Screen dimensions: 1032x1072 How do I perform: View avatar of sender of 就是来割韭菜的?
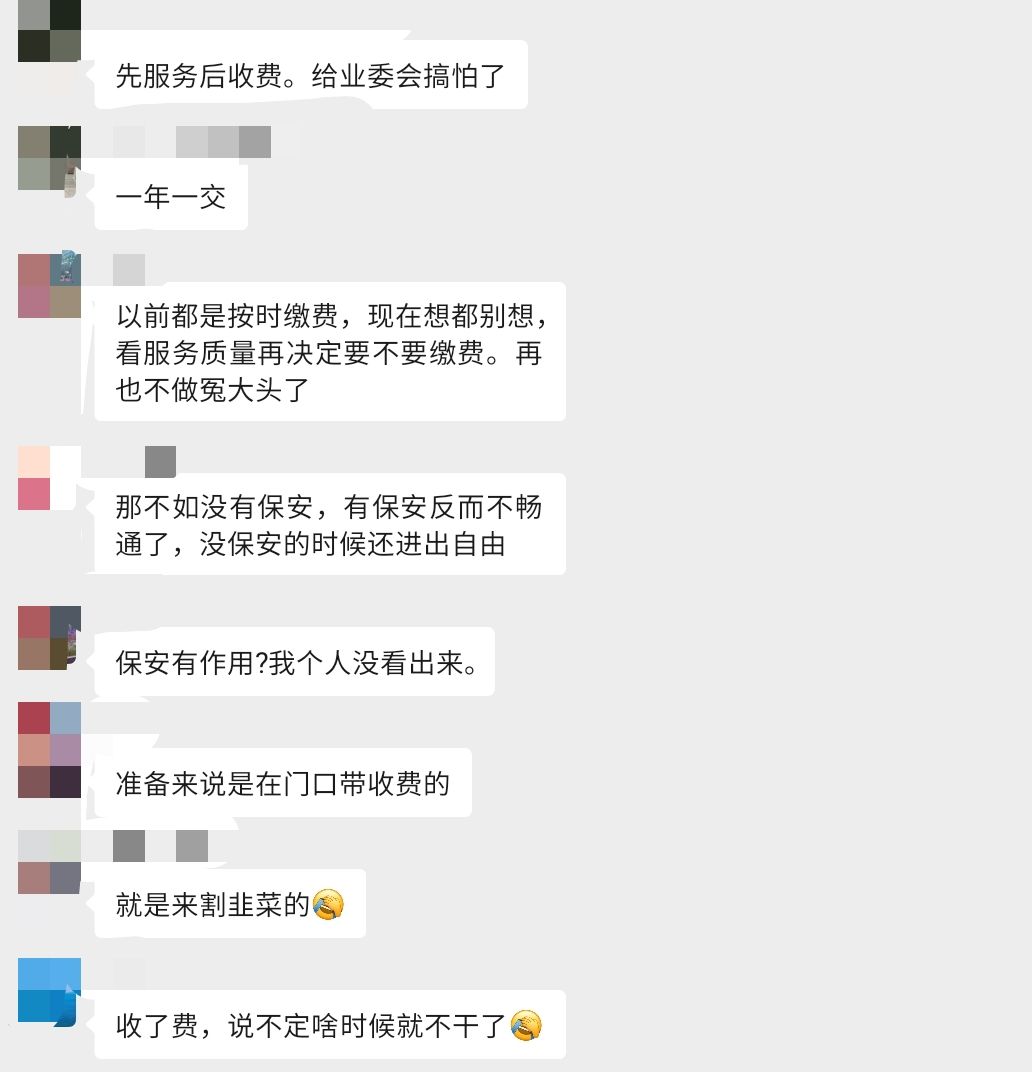click(49, 861)
